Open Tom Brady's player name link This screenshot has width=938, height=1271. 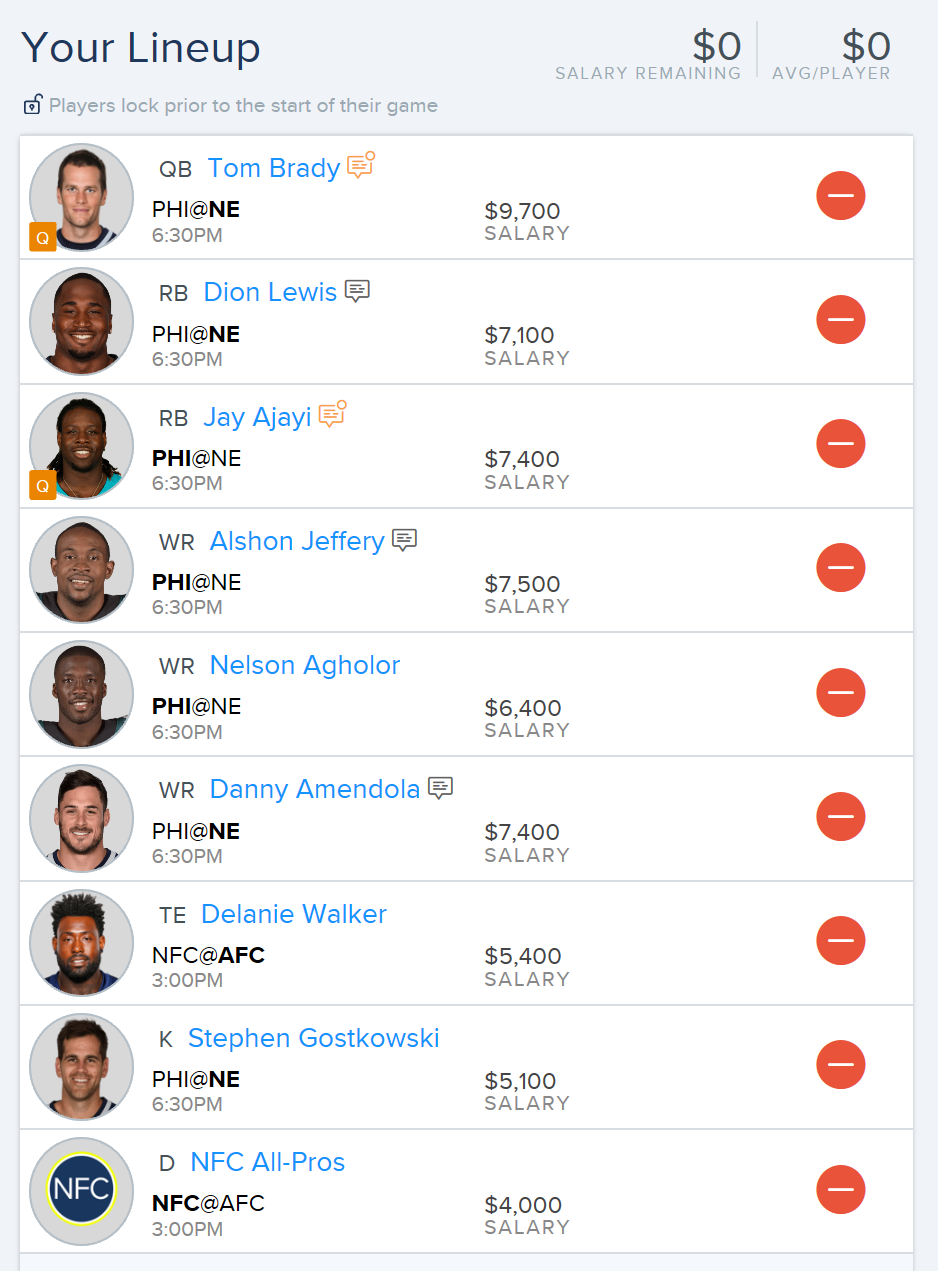274,168
